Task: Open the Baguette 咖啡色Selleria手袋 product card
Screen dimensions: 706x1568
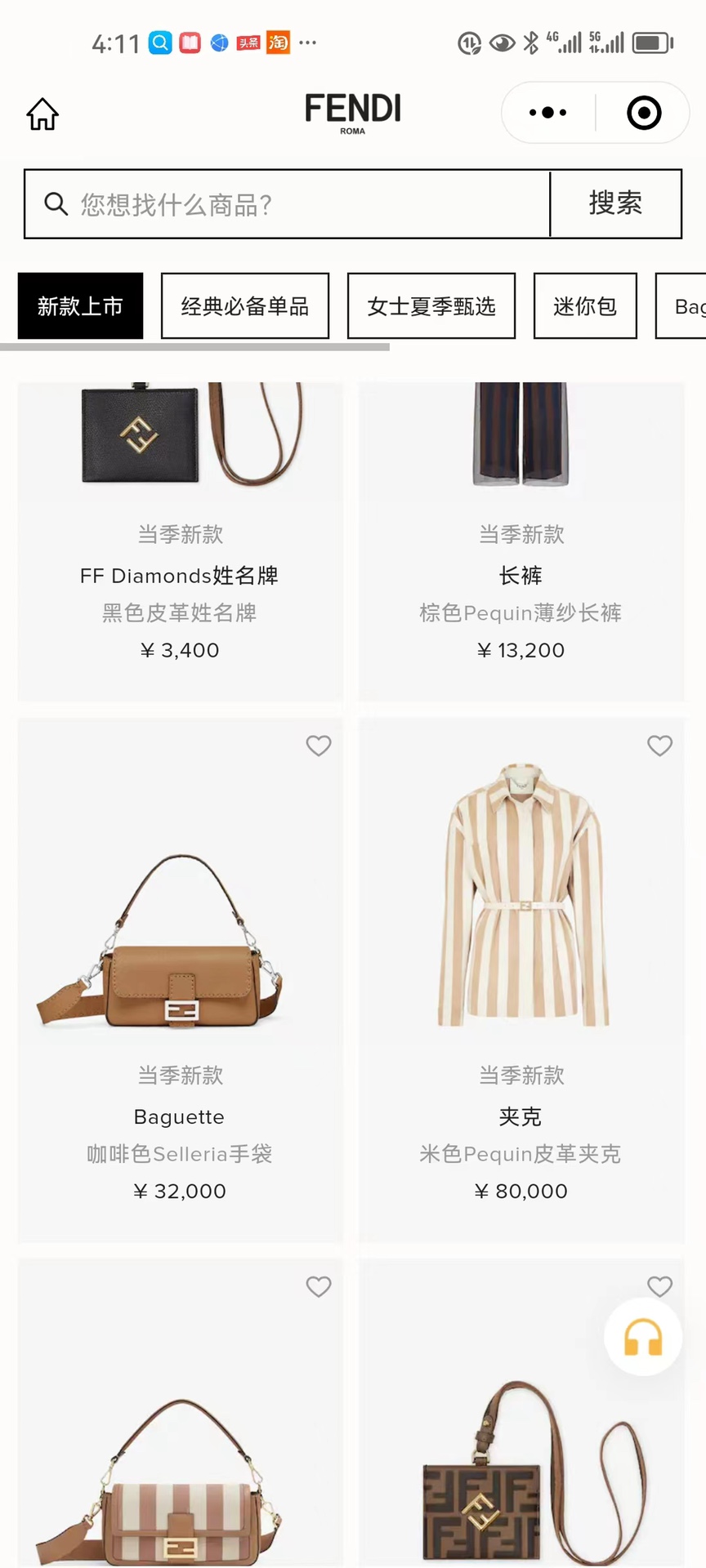Action: 180,980
